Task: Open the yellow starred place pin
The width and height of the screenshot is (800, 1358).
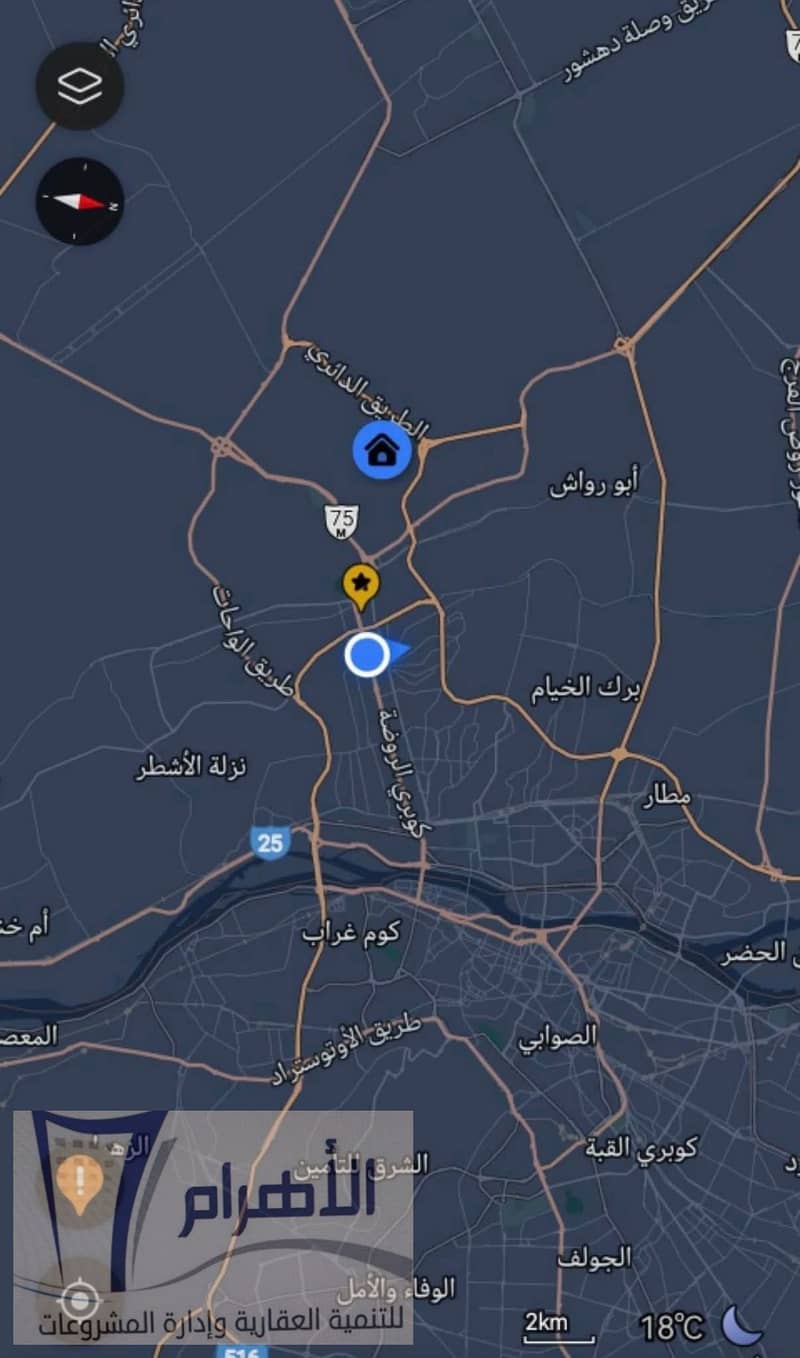Action: [361, 584]
